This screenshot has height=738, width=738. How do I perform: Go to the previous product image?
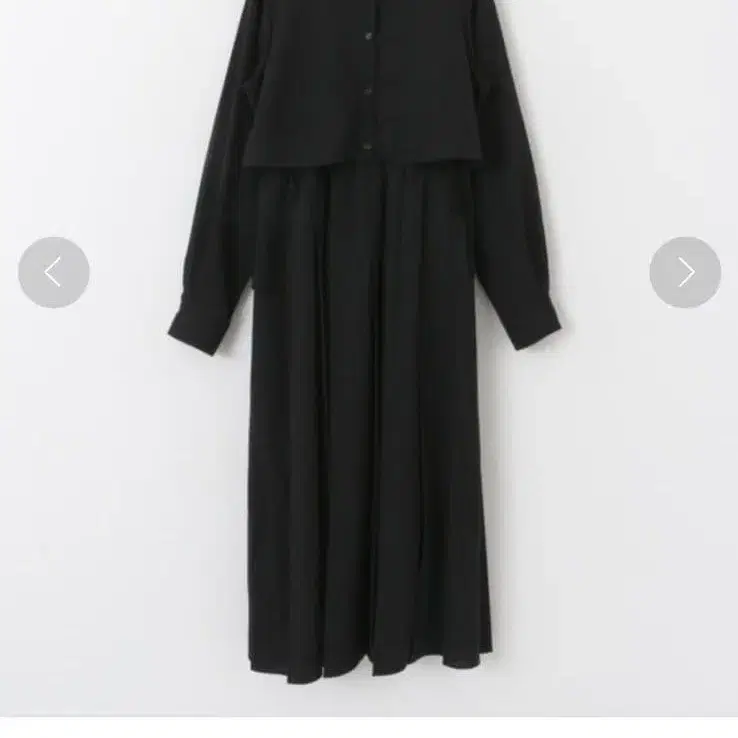tap(54, 272)
